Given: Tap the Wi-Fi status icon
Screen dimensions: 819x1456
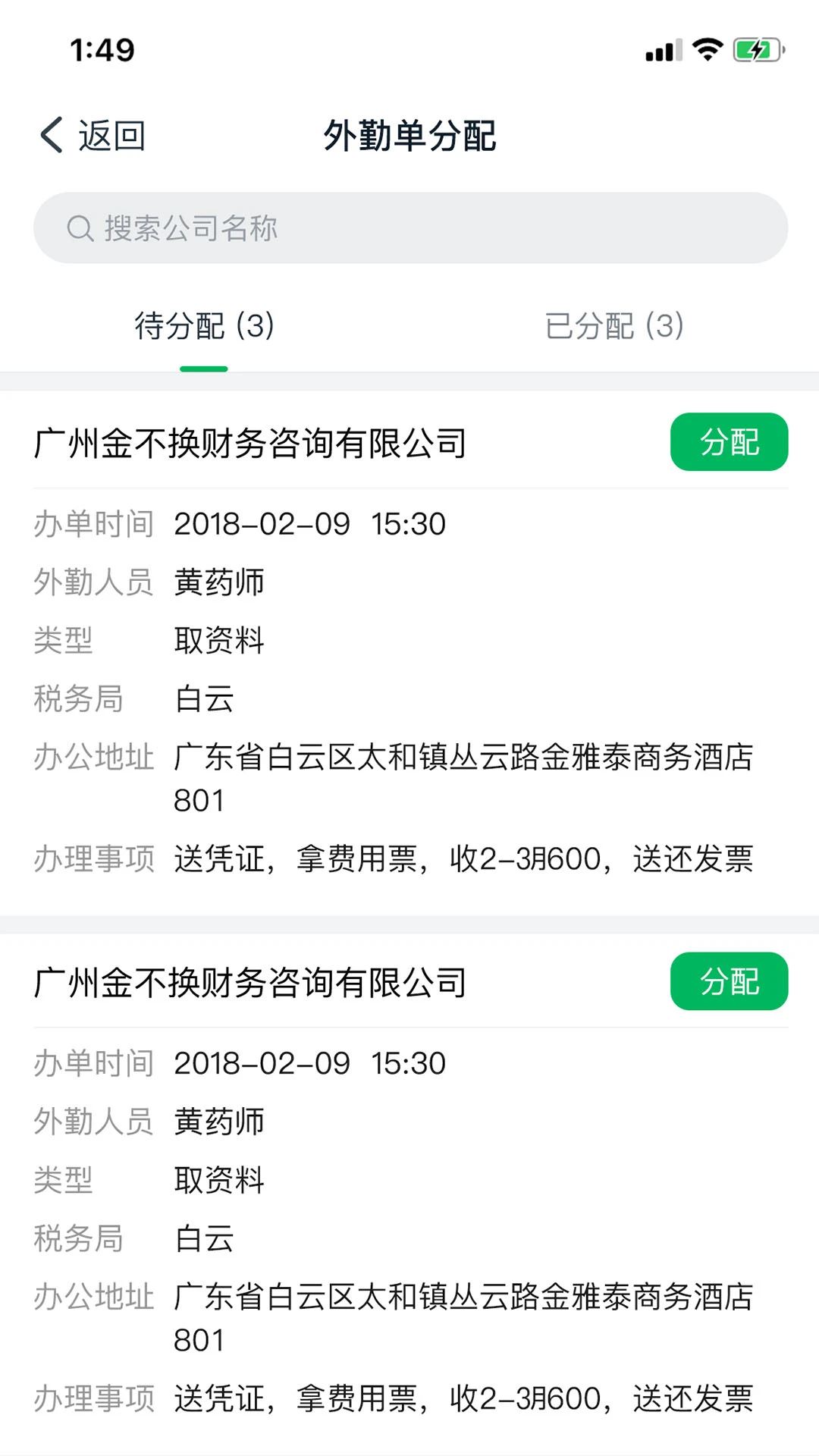Looking at the screenshot, I should (707, 48).
